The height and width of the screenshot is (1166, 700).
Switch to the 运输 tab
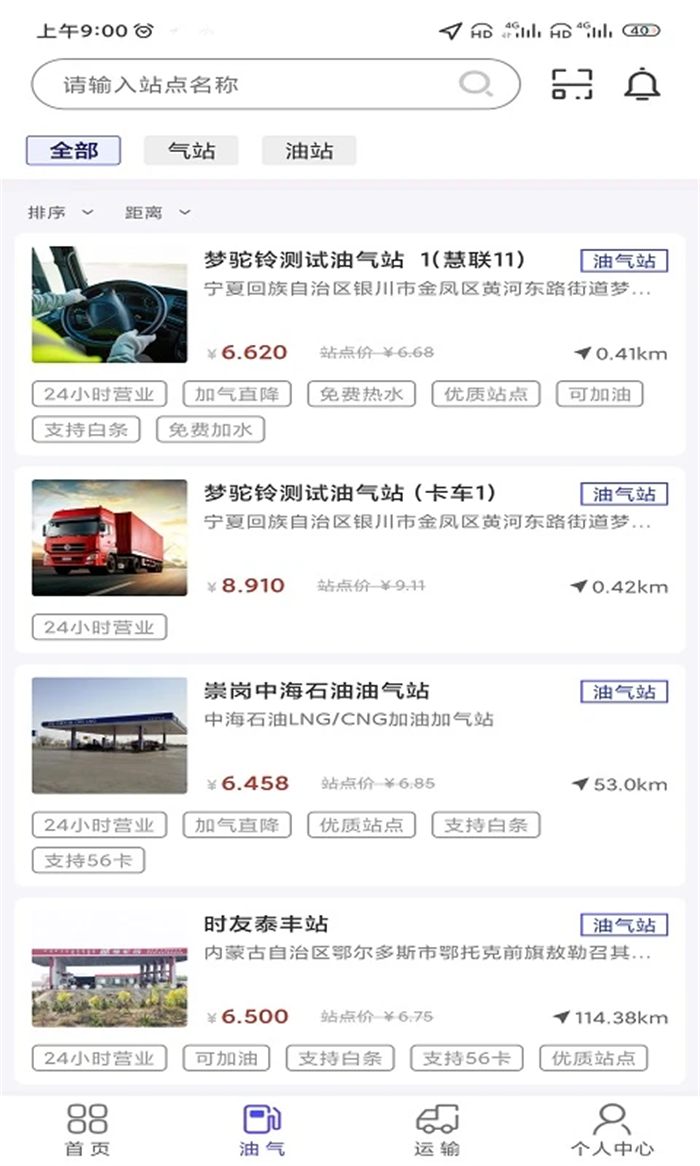coord(437,1130)
